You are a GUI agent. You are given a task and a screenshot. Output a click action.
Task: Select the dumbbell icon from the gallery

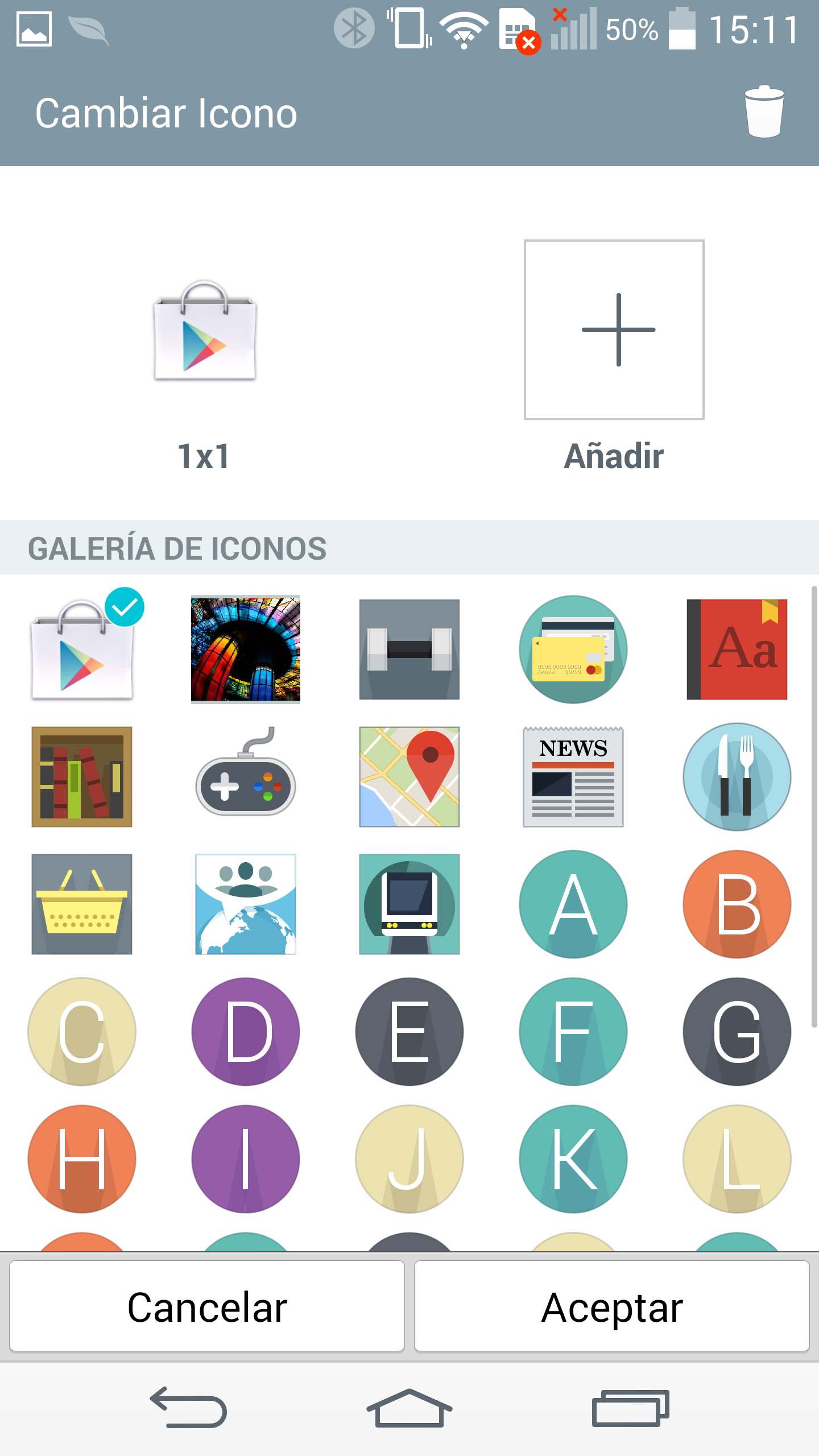click(409, 649)
